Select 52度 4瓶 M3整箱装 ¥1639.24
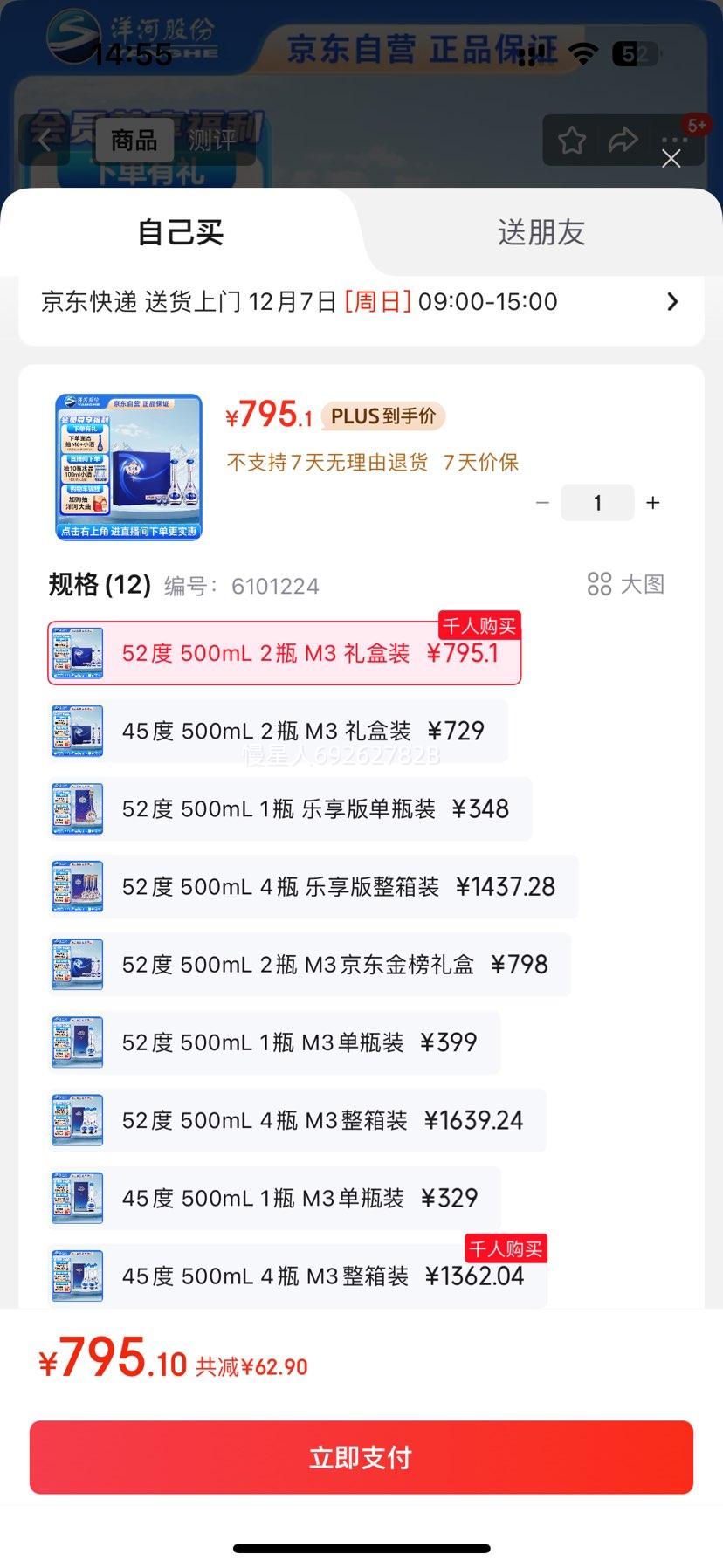Viewport: 723px width, 1568px height. (297, 1120)
